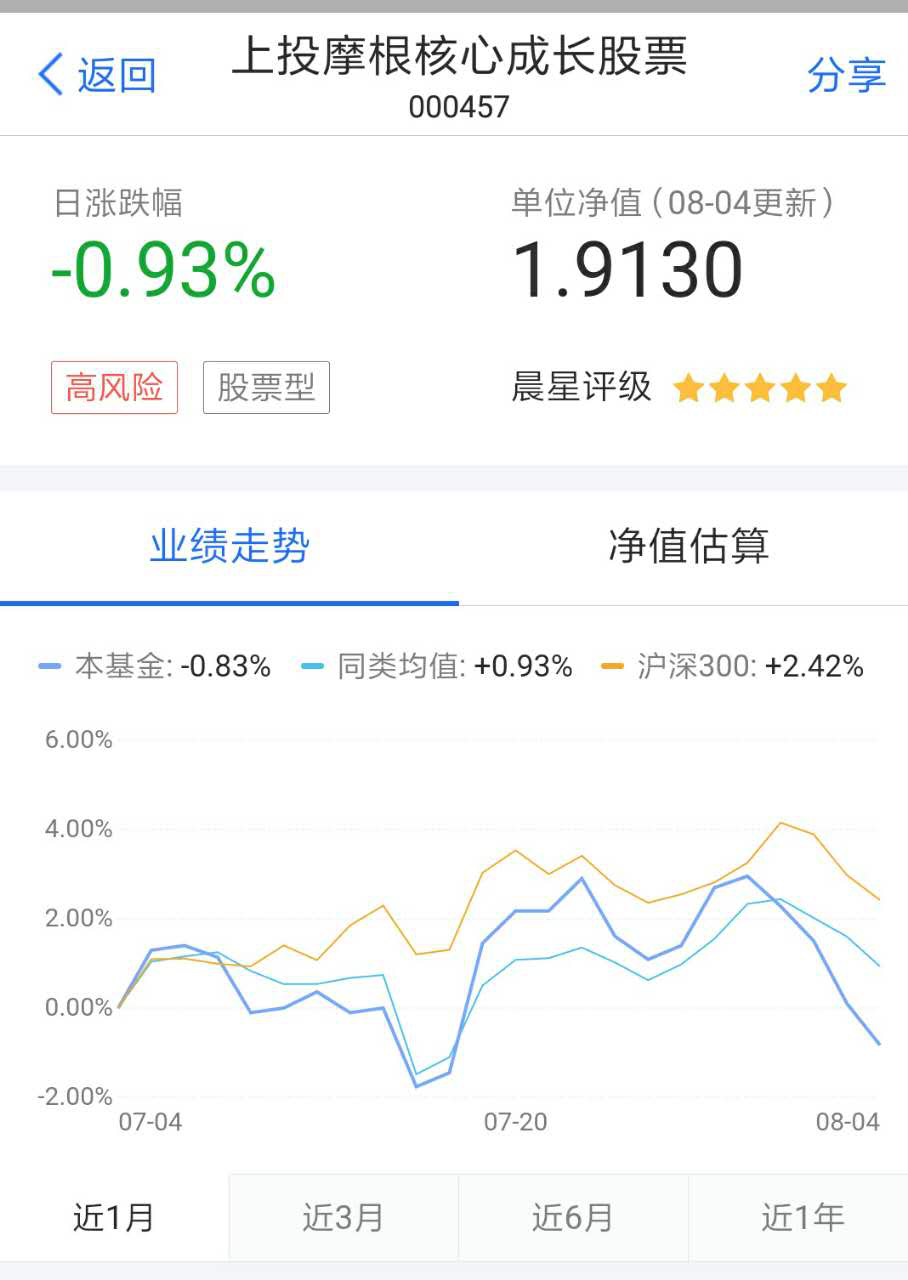Tap the back arrow chevron icon
This screenshot has width=908, height=1280.
[49, 74]
